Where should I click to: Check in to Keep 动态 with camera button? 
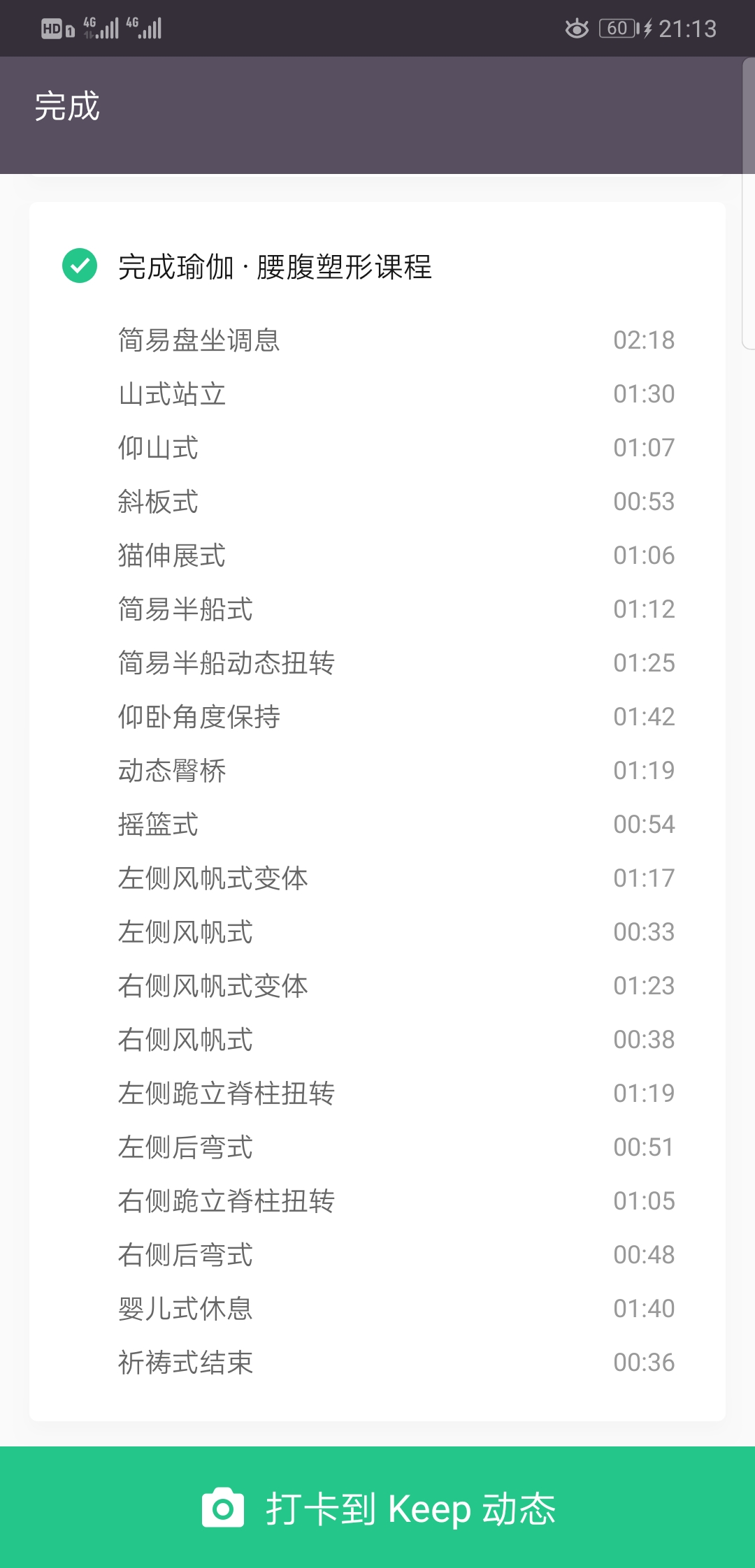point(377,1507)
